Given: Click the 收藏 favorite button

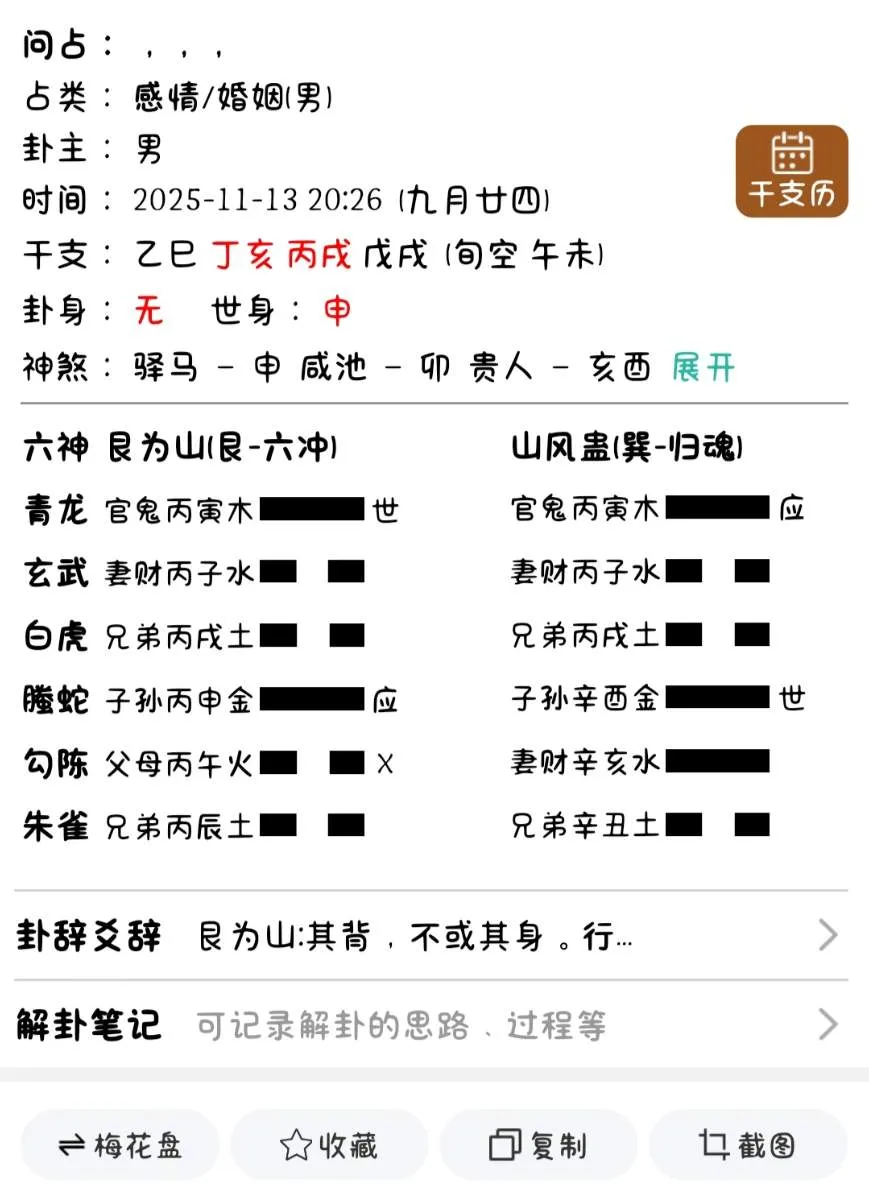Looking at the screenshot, I should pos(328,1146).
